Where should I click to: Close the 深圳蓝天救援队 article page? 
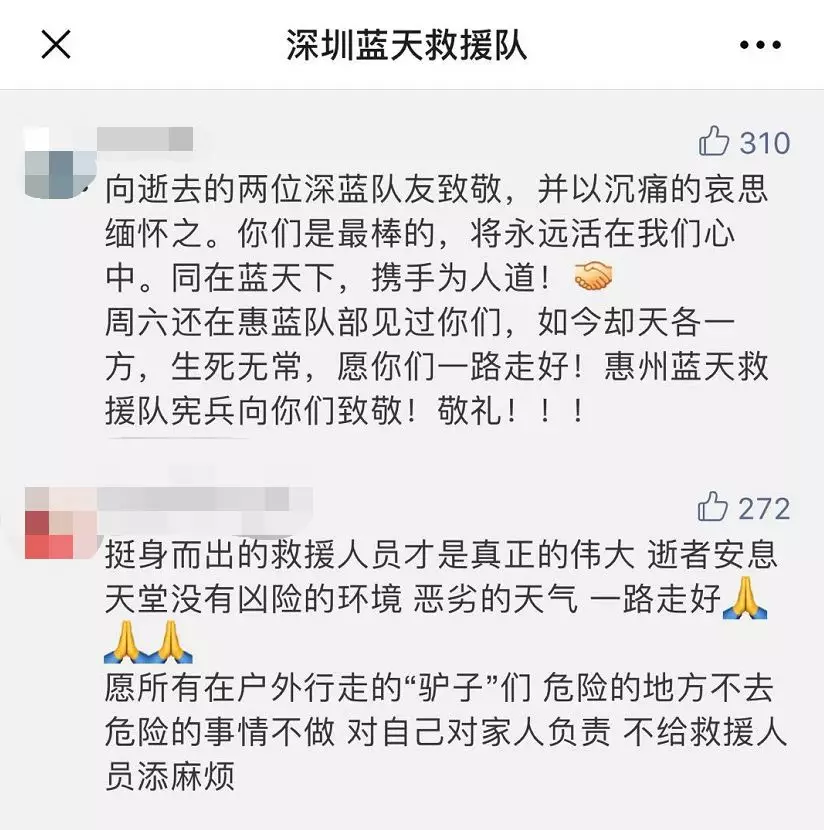[56, 44]
